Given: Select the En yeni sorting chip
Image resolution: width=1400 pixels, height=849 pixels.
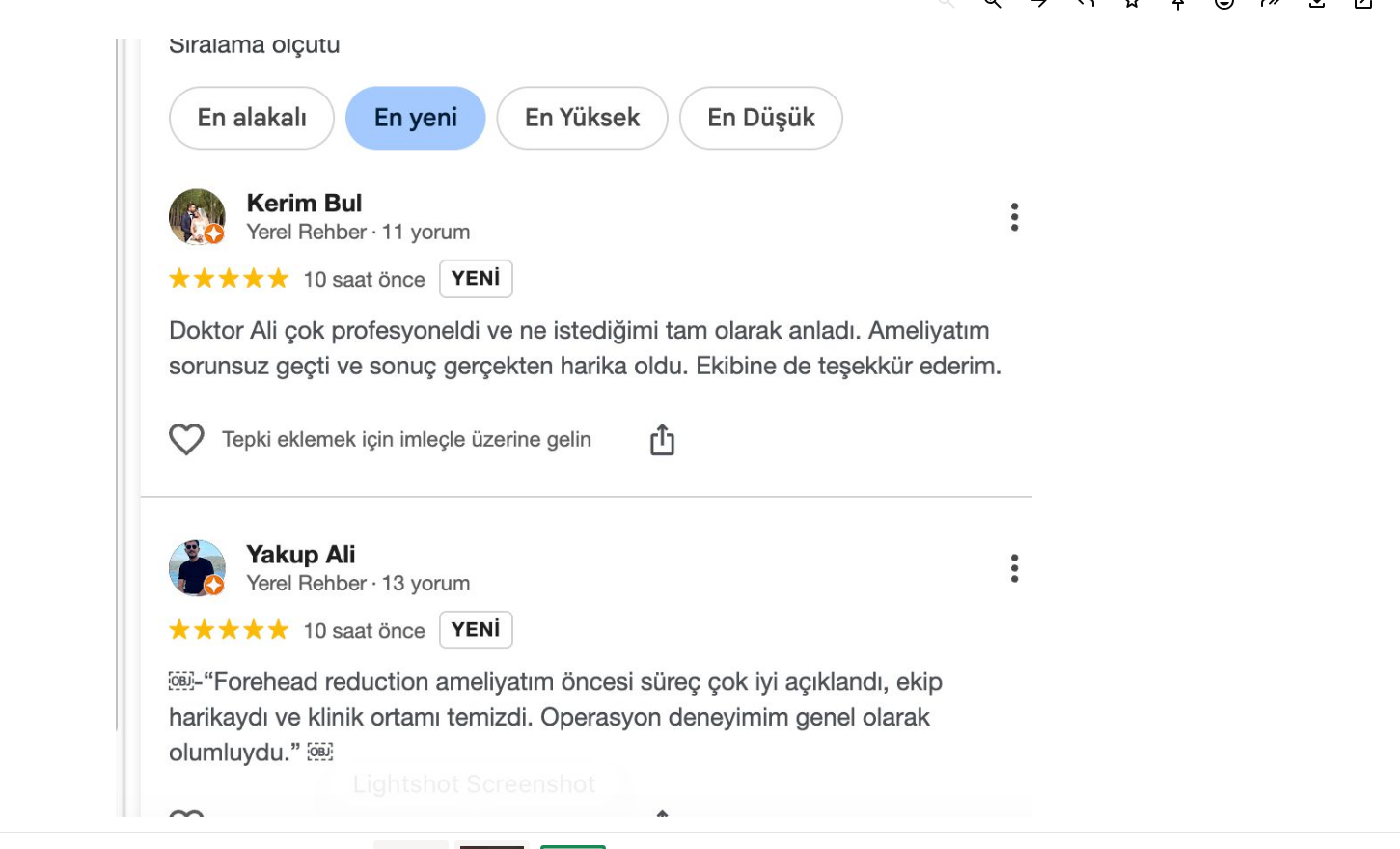Looking at the screenshot, I should point(416,118).
